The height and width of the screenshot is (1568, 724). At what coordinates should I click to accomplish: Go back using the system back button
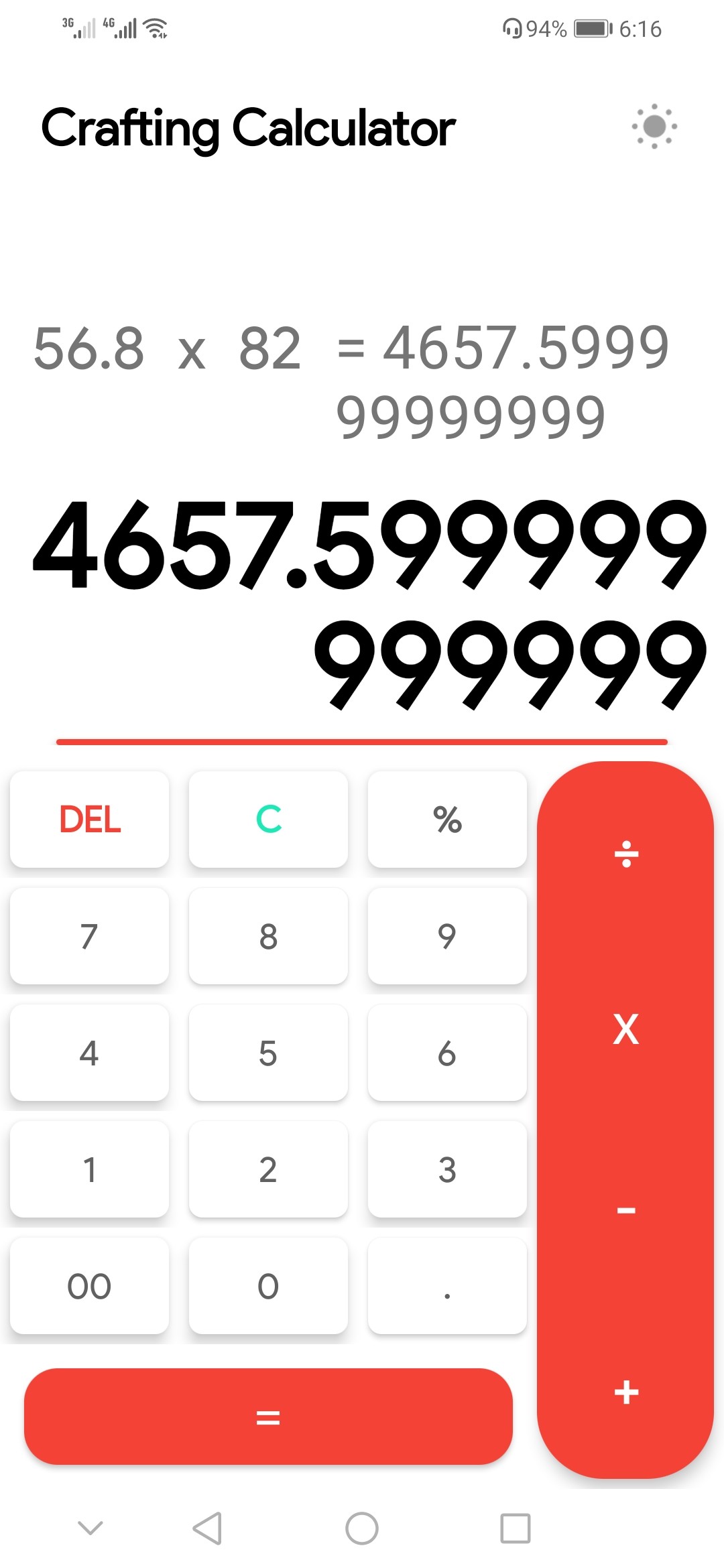(x=207, y=1528)
